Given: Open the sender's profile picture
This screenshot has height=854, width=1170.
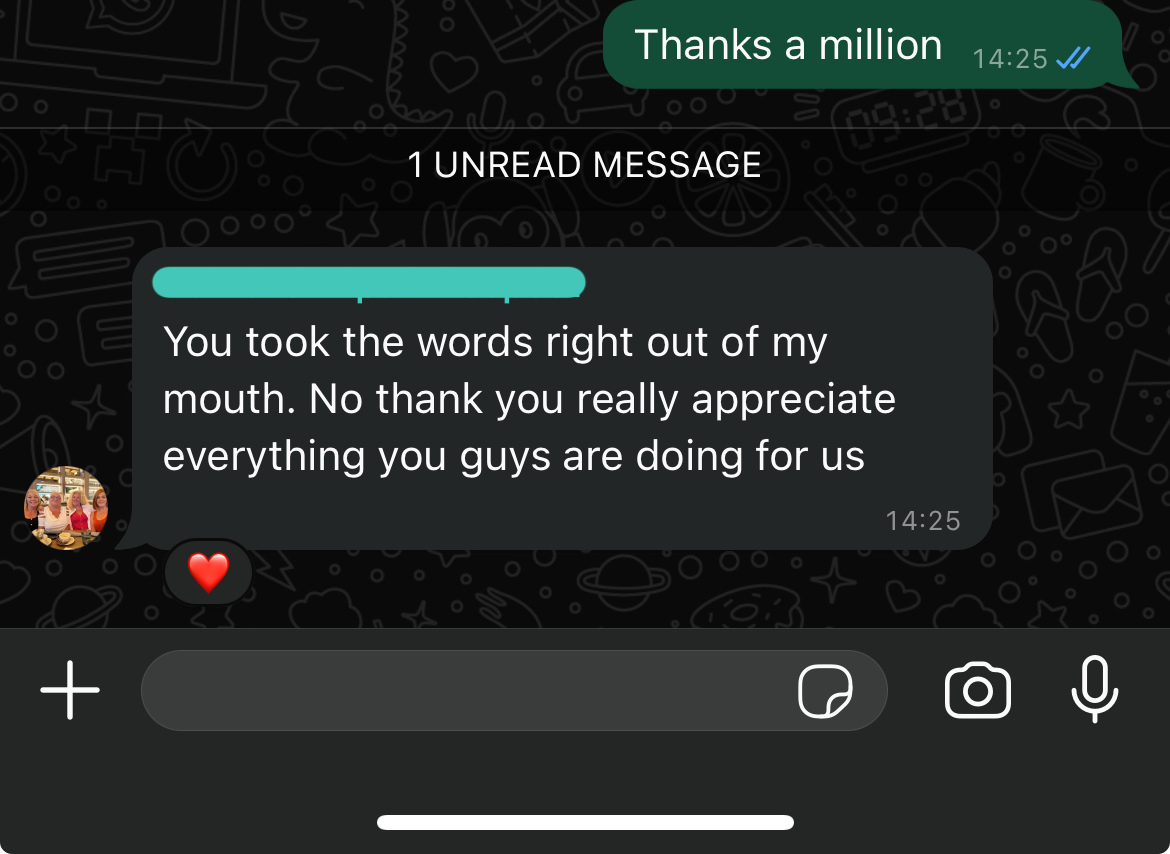Looking at the screenshot, I should pyautogui.click(x=66, y=508).
